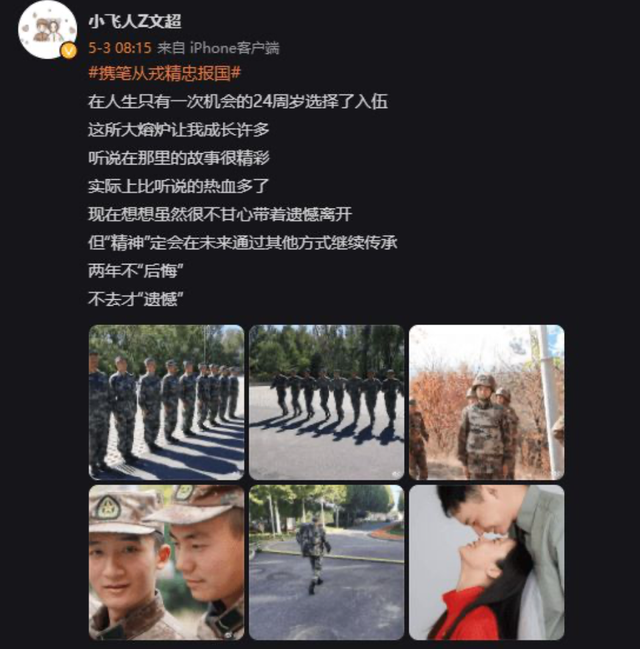Open the hashtag #携笔从戎精忠报国#

click(x=165, y=73)
